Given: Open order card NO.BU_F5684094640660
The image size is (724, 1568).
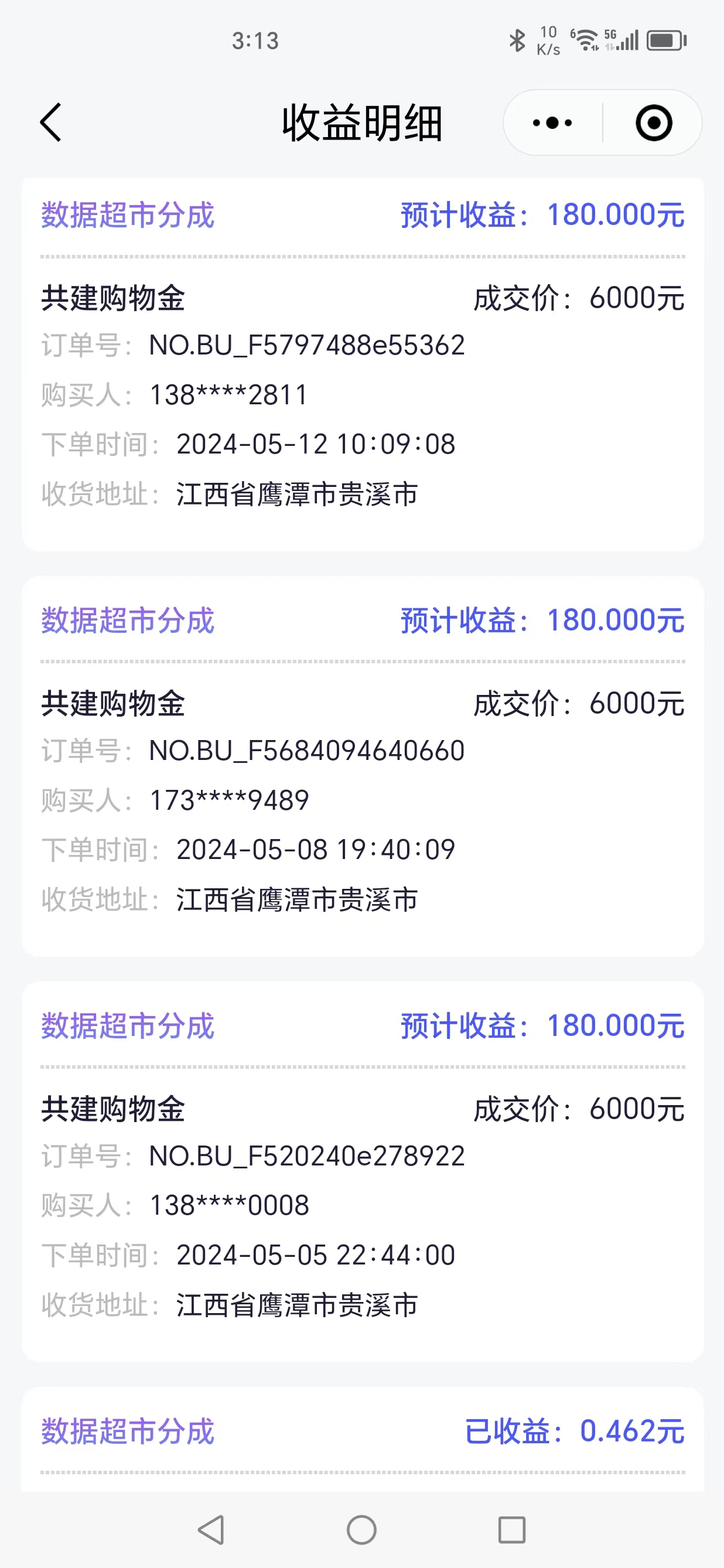Looking at the screenshot, I should click(363, 766).
